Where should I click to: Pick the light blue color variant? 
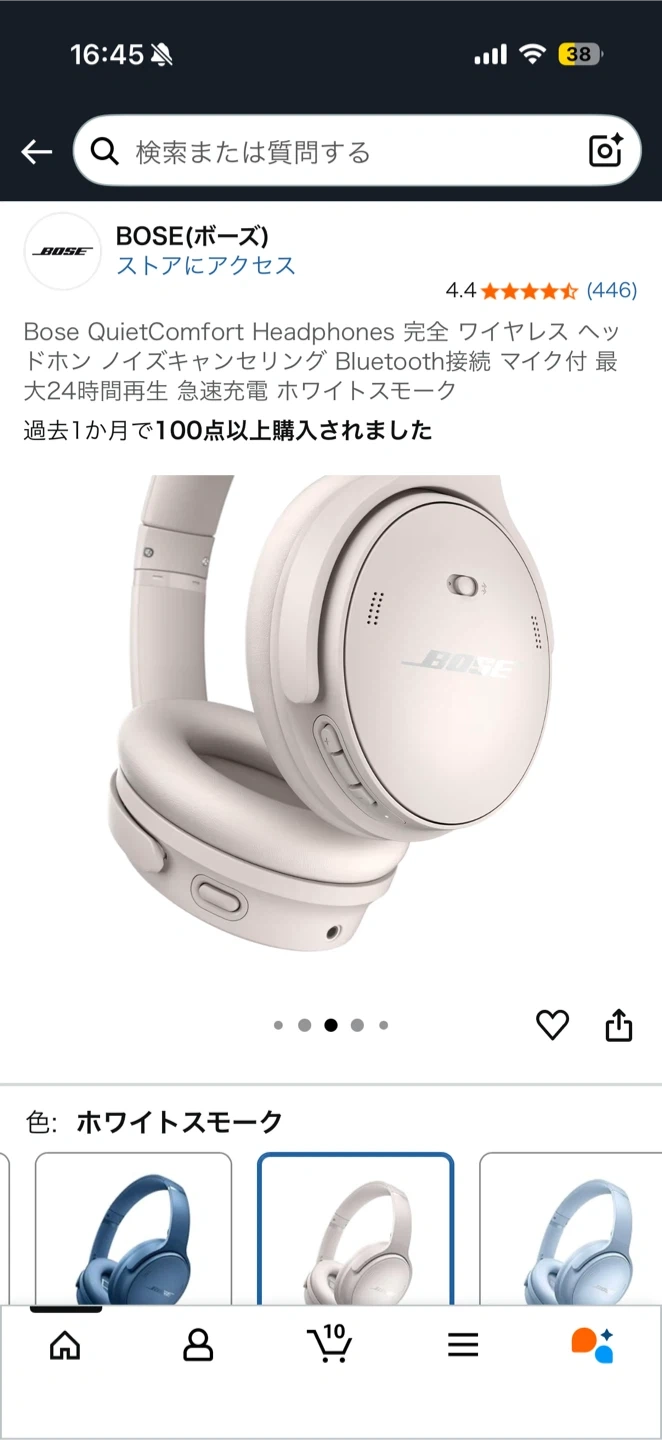(x=572, y=1230)
